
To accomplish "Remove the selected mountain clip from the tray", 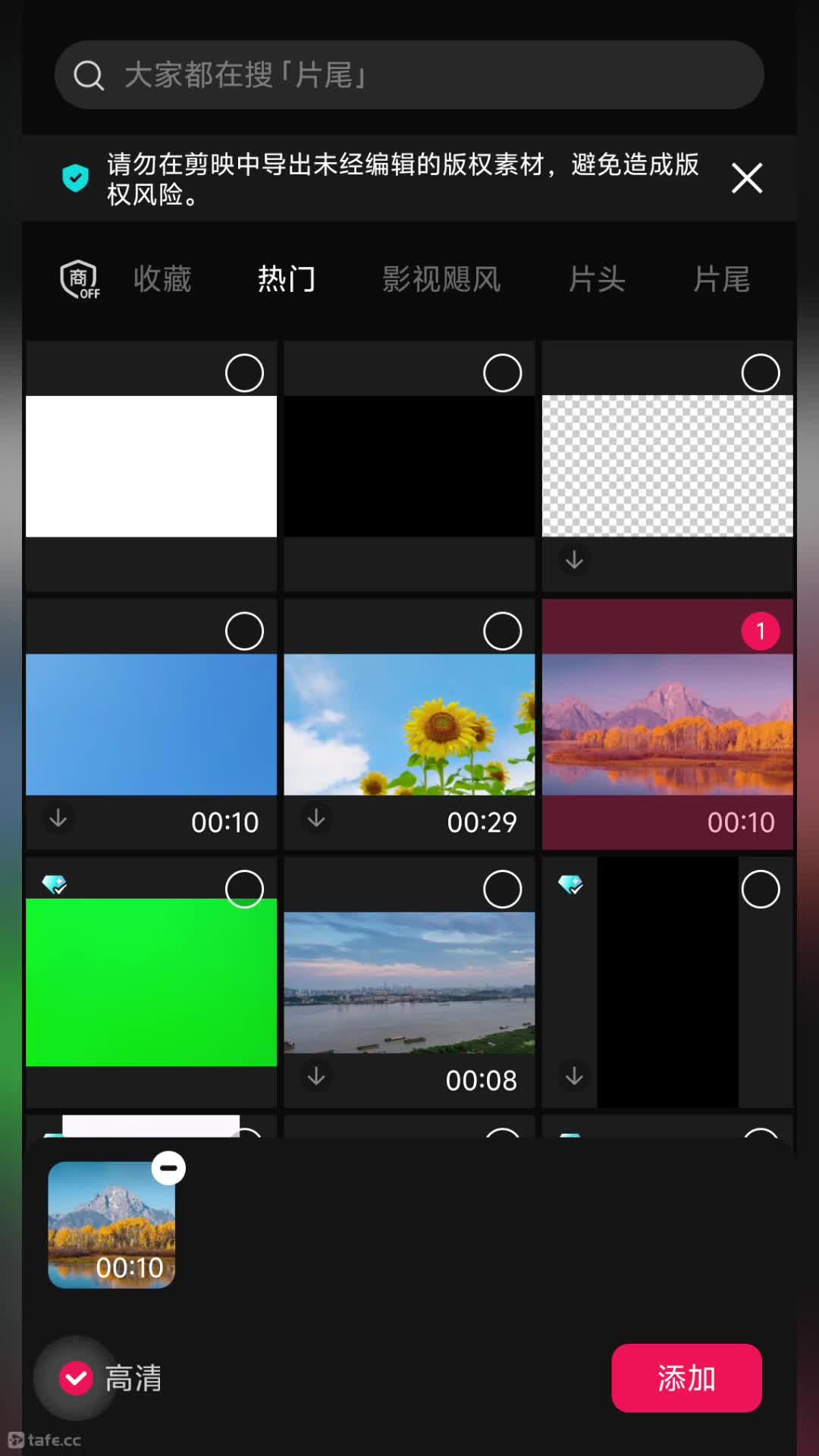I will point(168,1168).
